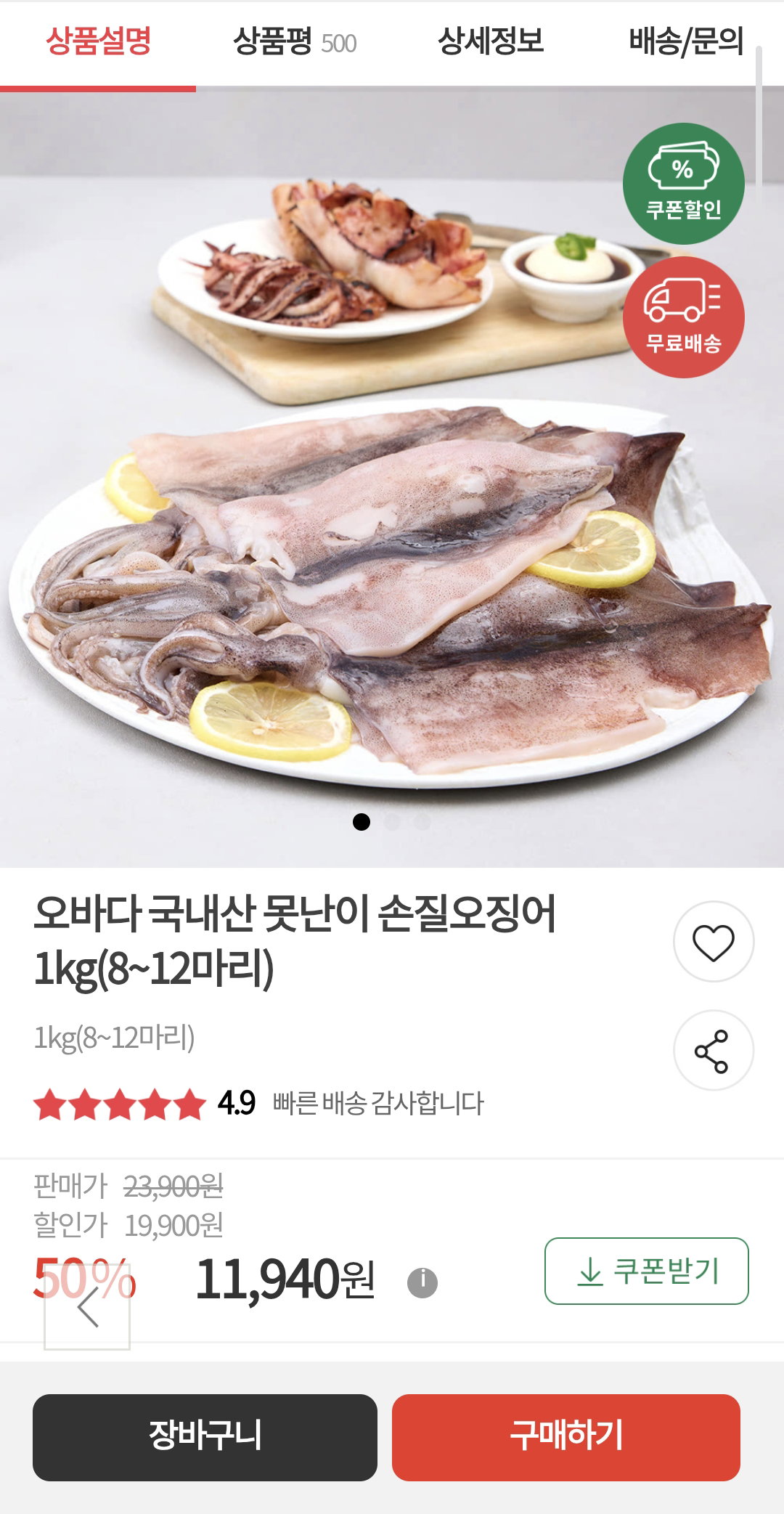Open the 상세정보 tab

pos(490,42)
